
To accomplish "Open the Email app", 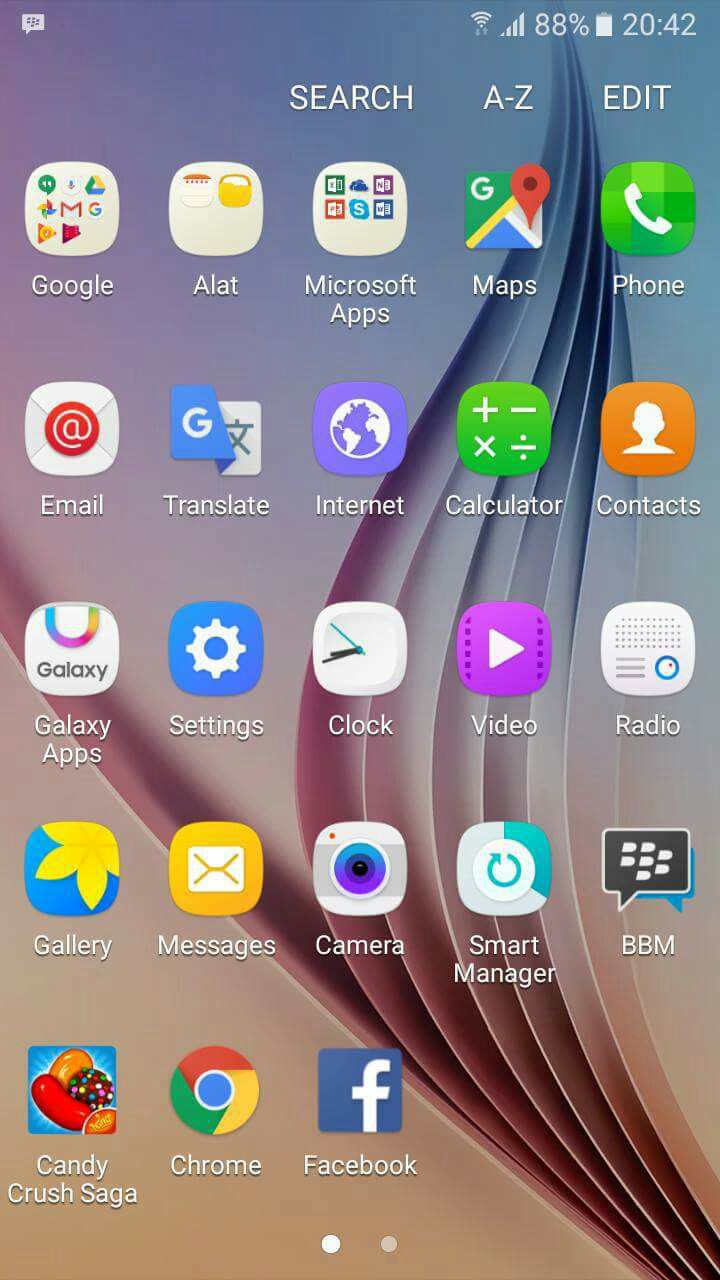I will pyautogui.click(x=72, y=429).
